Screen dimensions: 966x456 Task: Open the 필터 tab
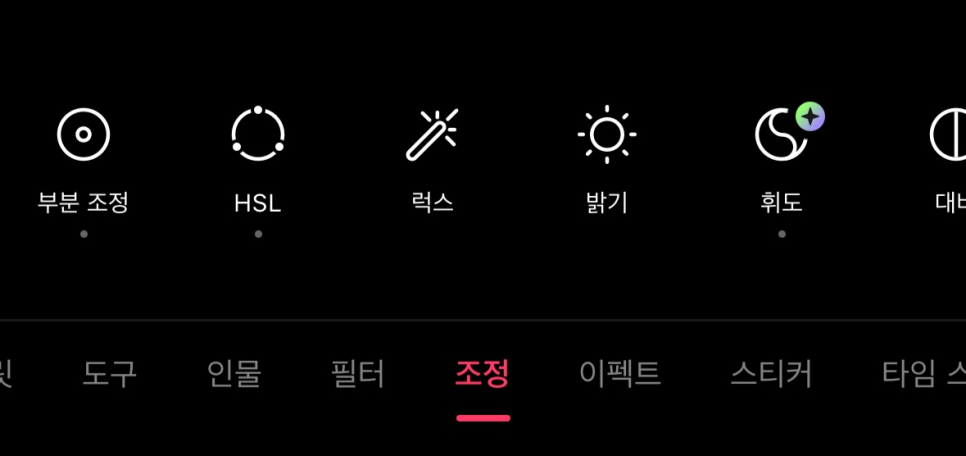[357, 374]
